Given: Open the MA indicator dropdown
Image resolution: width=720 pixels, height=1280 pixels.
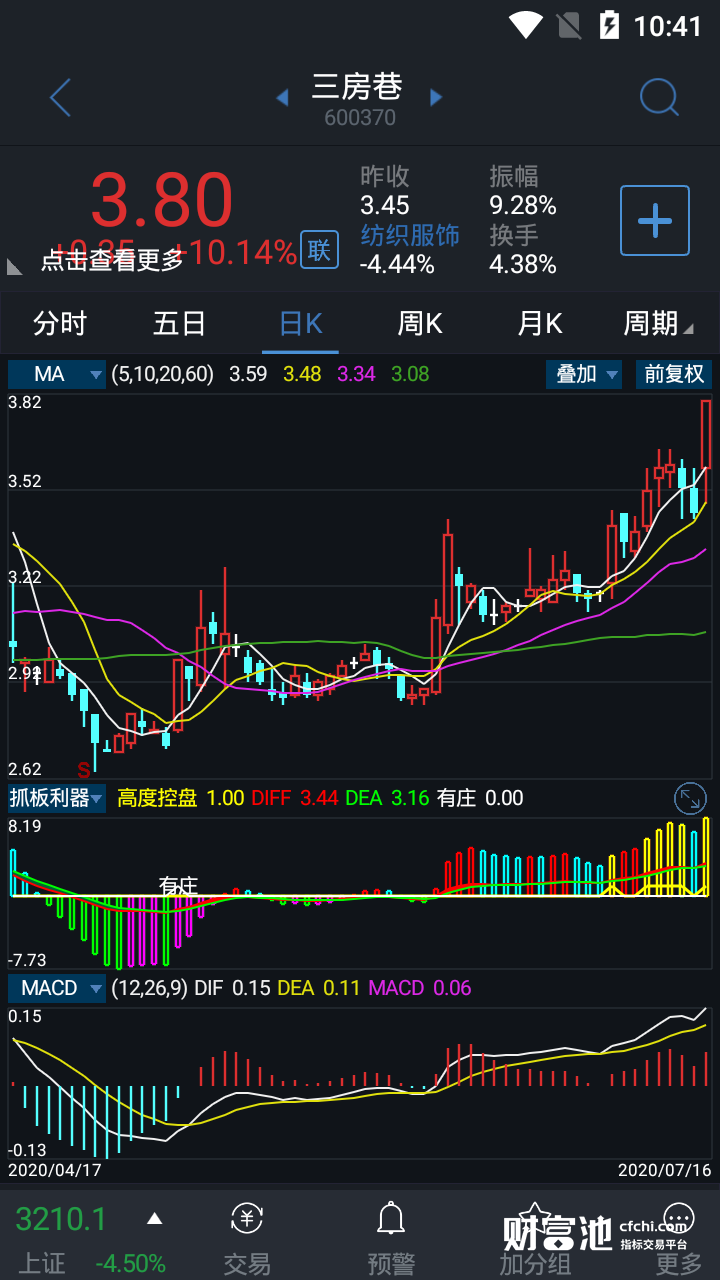Looking at the screenshot, I should (57, 375).
